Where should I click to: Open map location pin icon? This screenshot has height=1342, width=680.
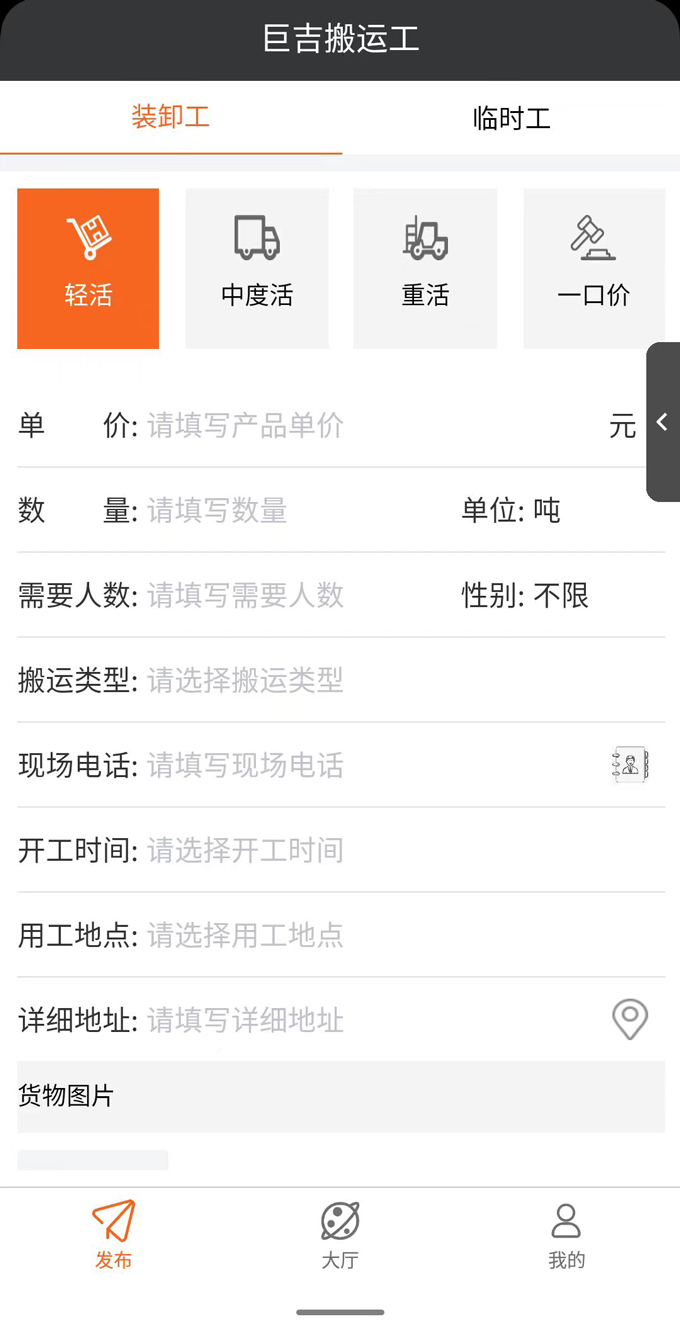pos(630,1020)
